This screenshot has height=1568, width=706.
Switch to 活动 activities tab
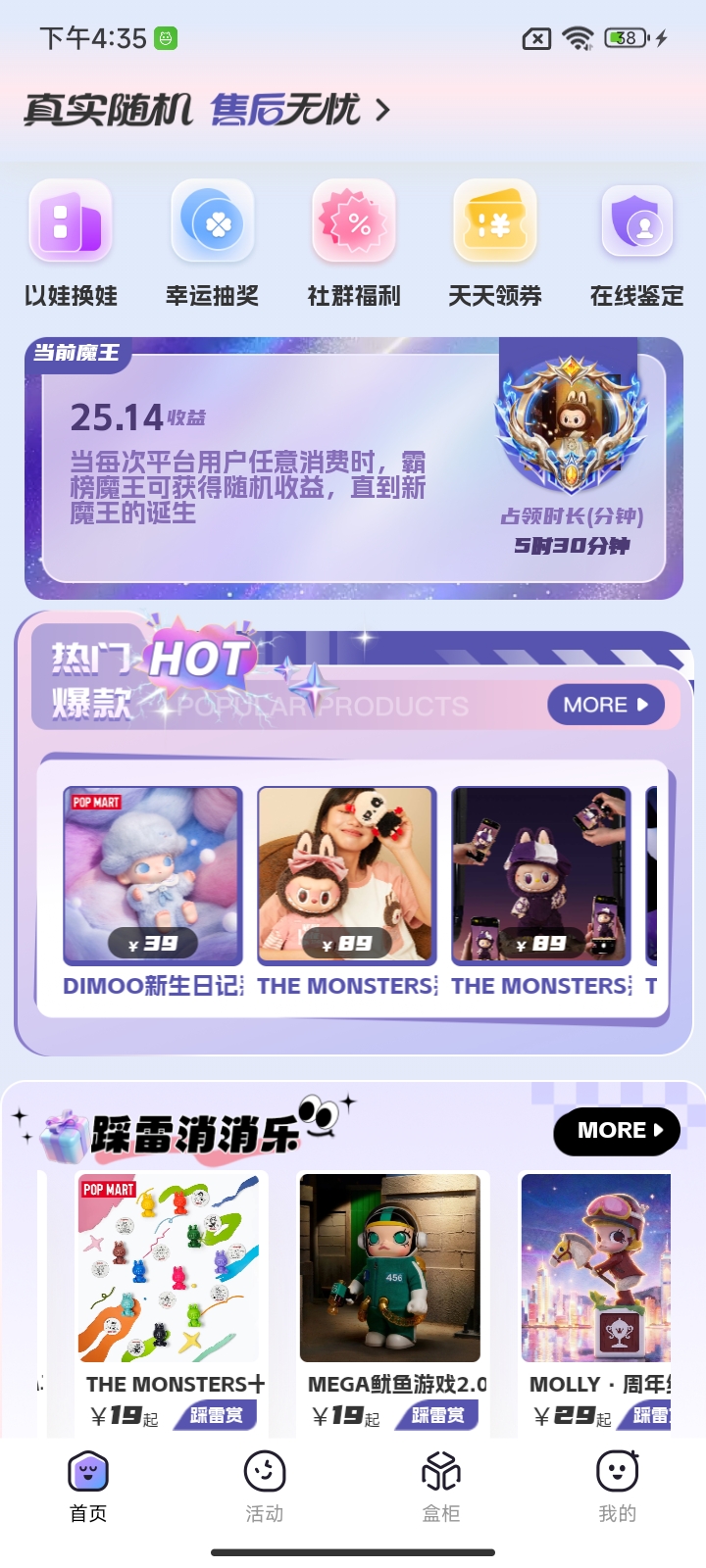pos(265,1486)
